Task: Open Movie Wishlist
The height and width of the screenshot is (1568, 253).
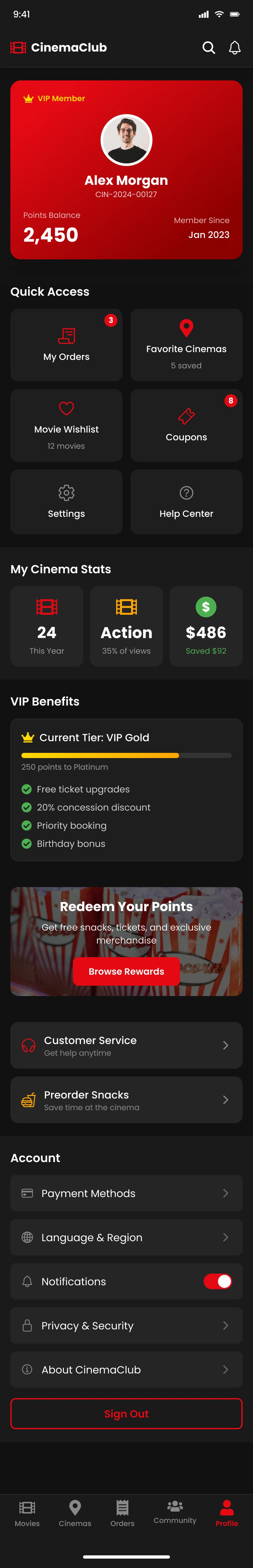Action: pyautogui.click(x=66, y=425)
